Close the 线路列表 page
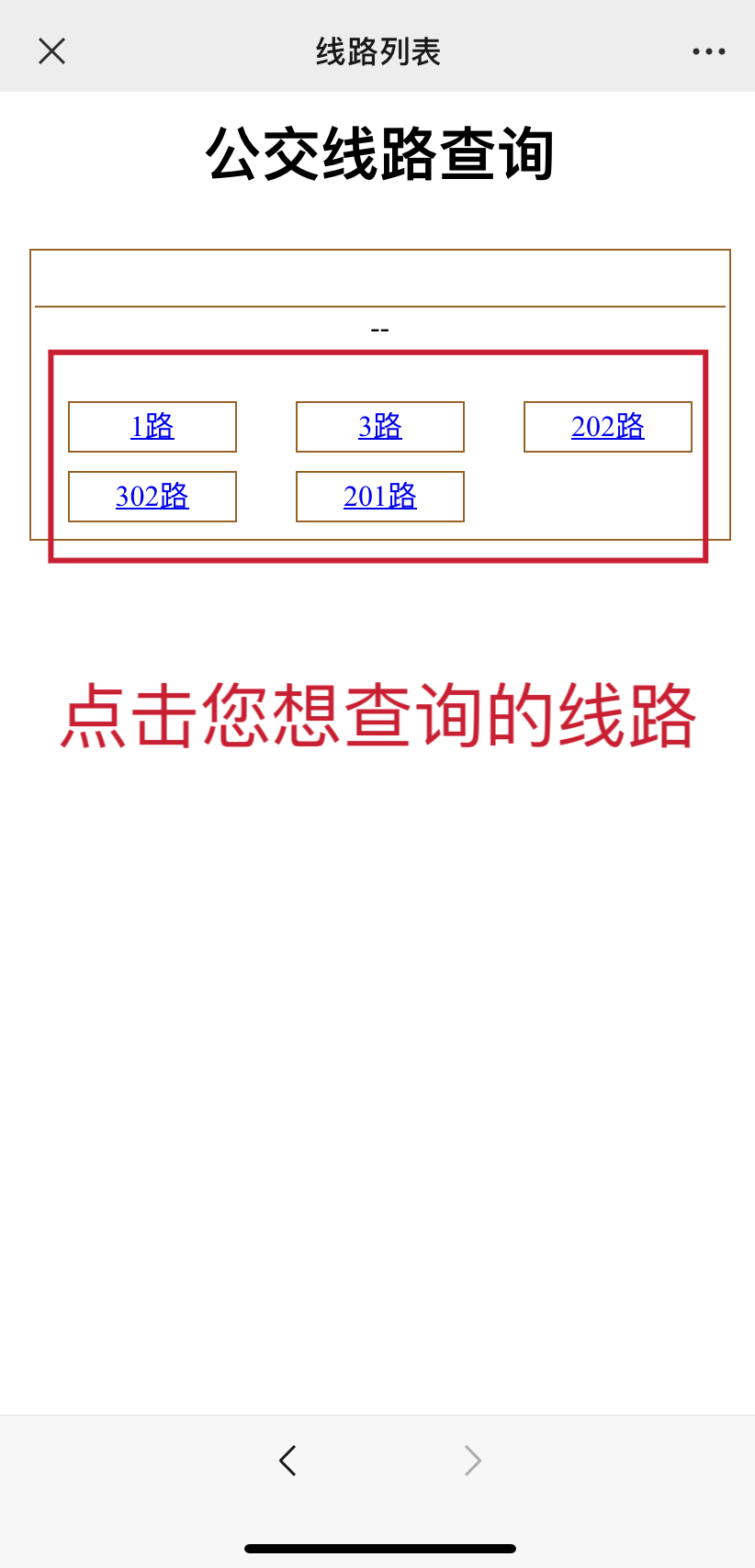The image size is (755, 1568). pyautogui.click(x=52, y=51)
